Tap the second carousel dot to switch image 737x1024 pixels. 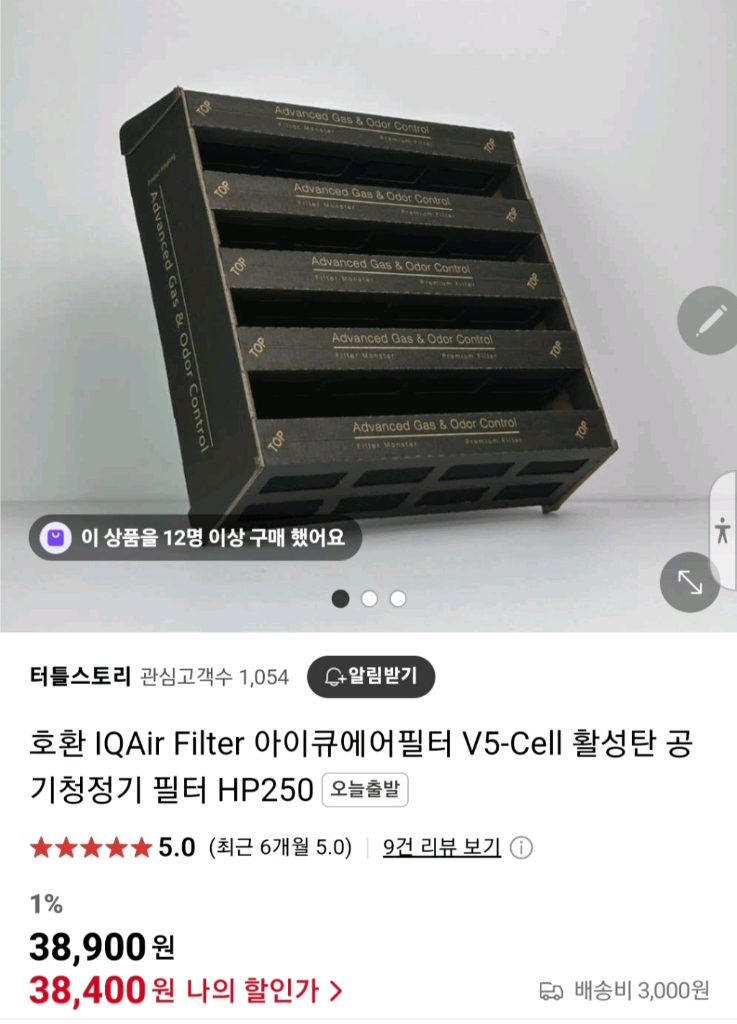[369, 599]
